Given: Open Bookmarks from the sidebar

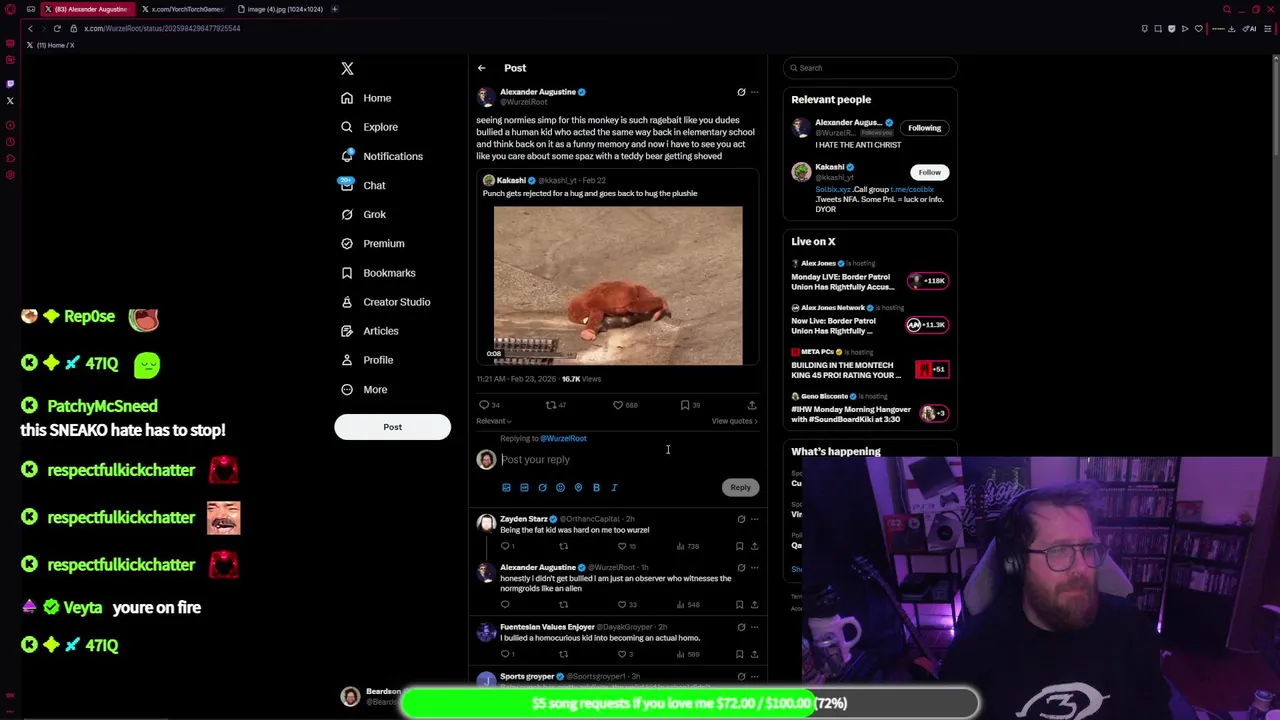Looking at the screenshot, I should pos(388,273).
